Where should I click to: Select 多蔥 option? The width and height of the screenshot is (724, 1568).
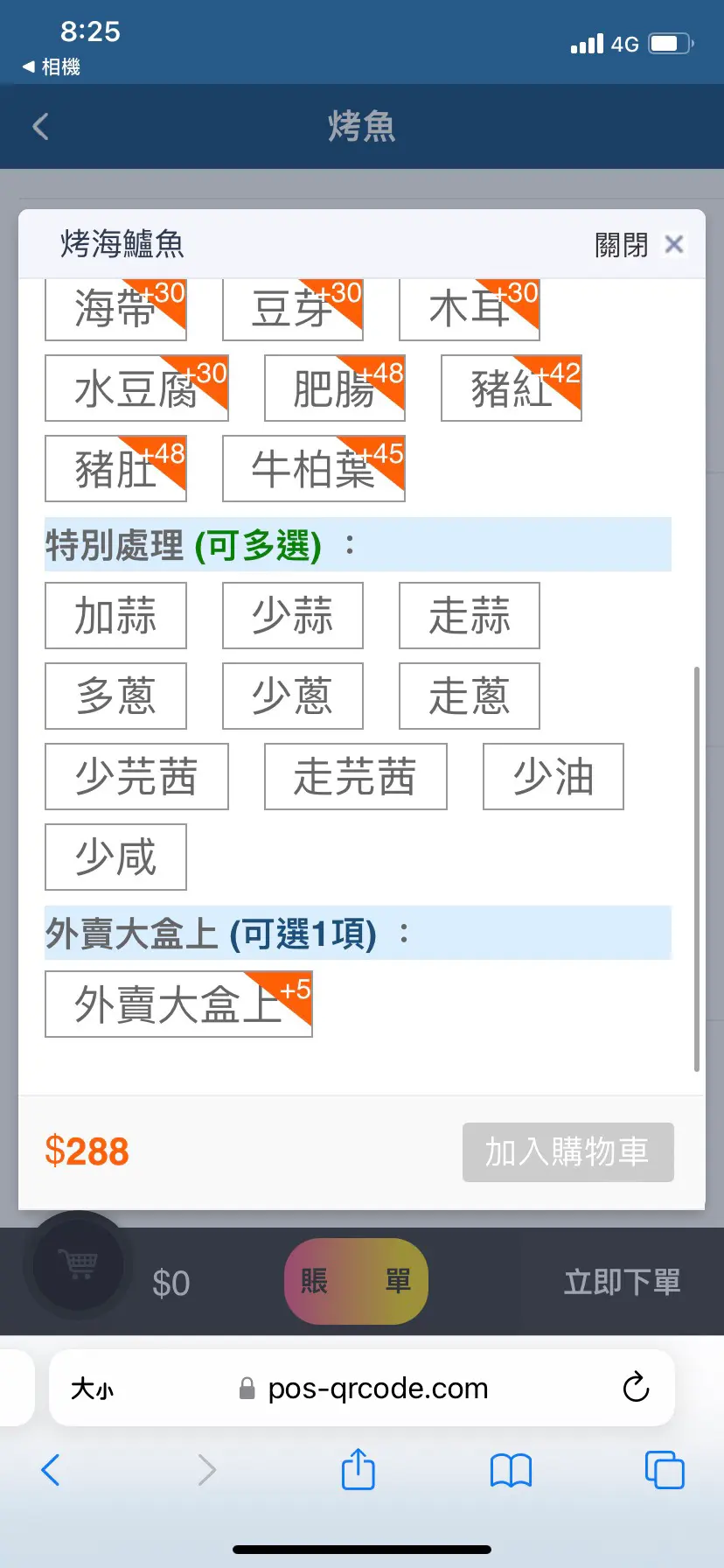[x=115, y=696]
